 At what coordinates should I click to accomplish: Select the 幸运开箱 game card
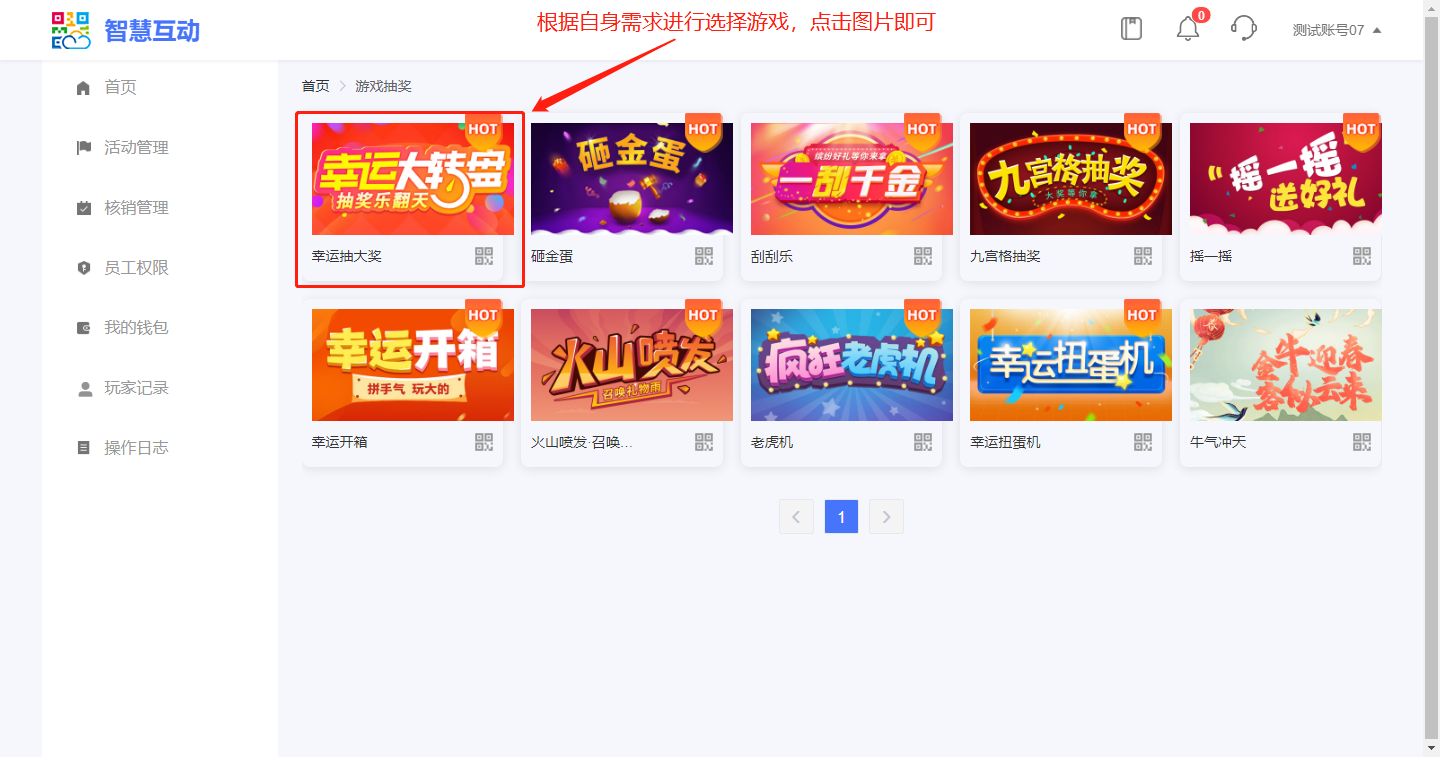coord(412,365)
